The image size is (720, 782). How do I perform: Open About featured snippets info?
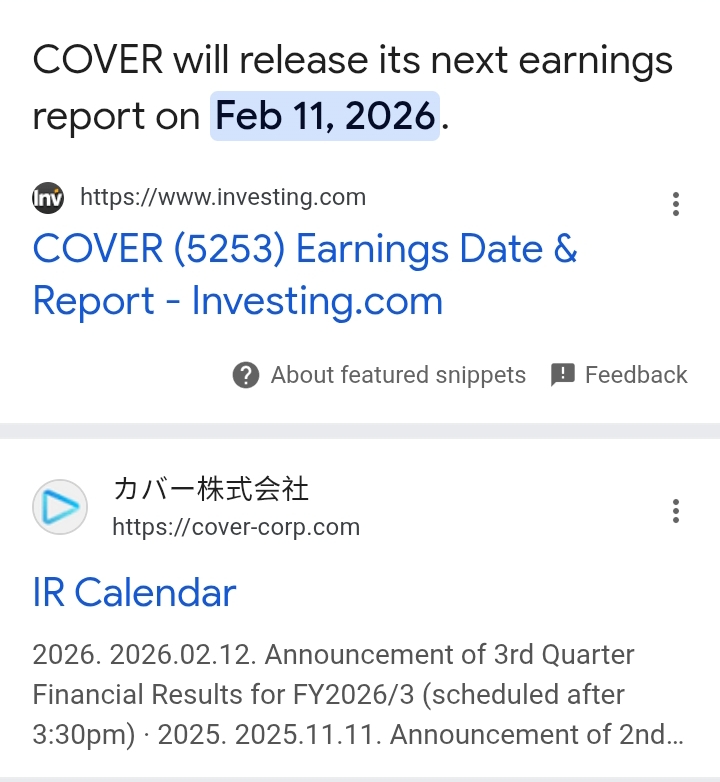(379, 375)
